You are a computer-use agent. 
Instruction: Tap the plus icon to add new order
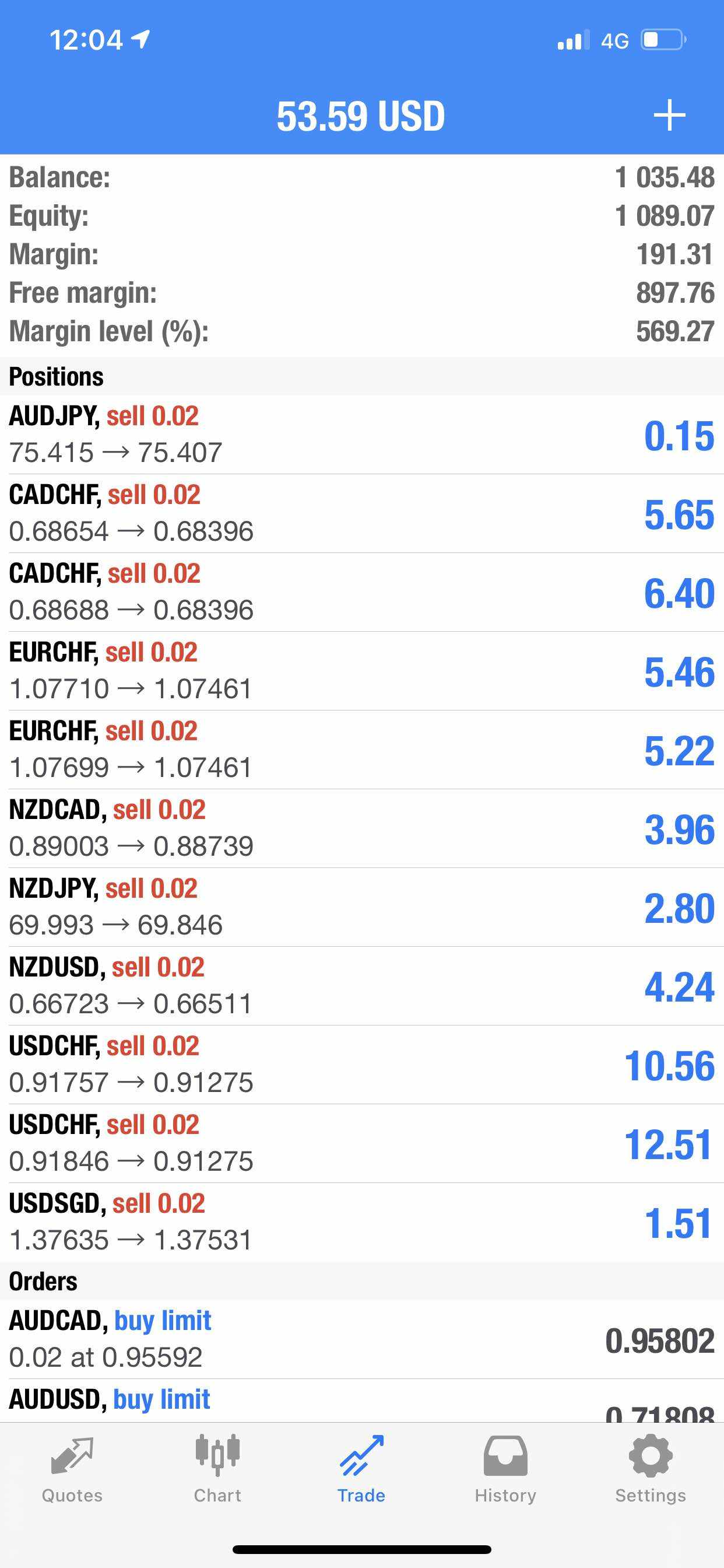pyautogui.click(x=669, y=115)
